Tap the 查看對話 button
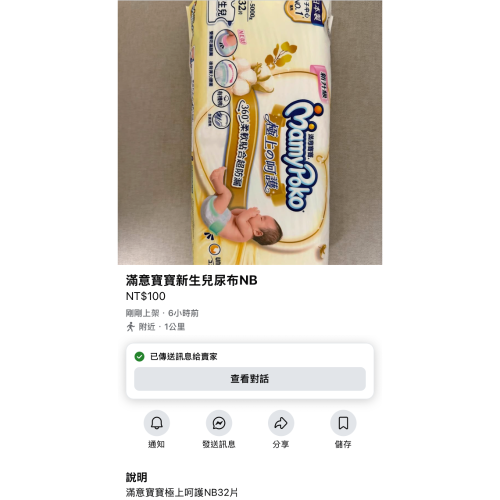The image size is (500, 500). tap(250, 379)
